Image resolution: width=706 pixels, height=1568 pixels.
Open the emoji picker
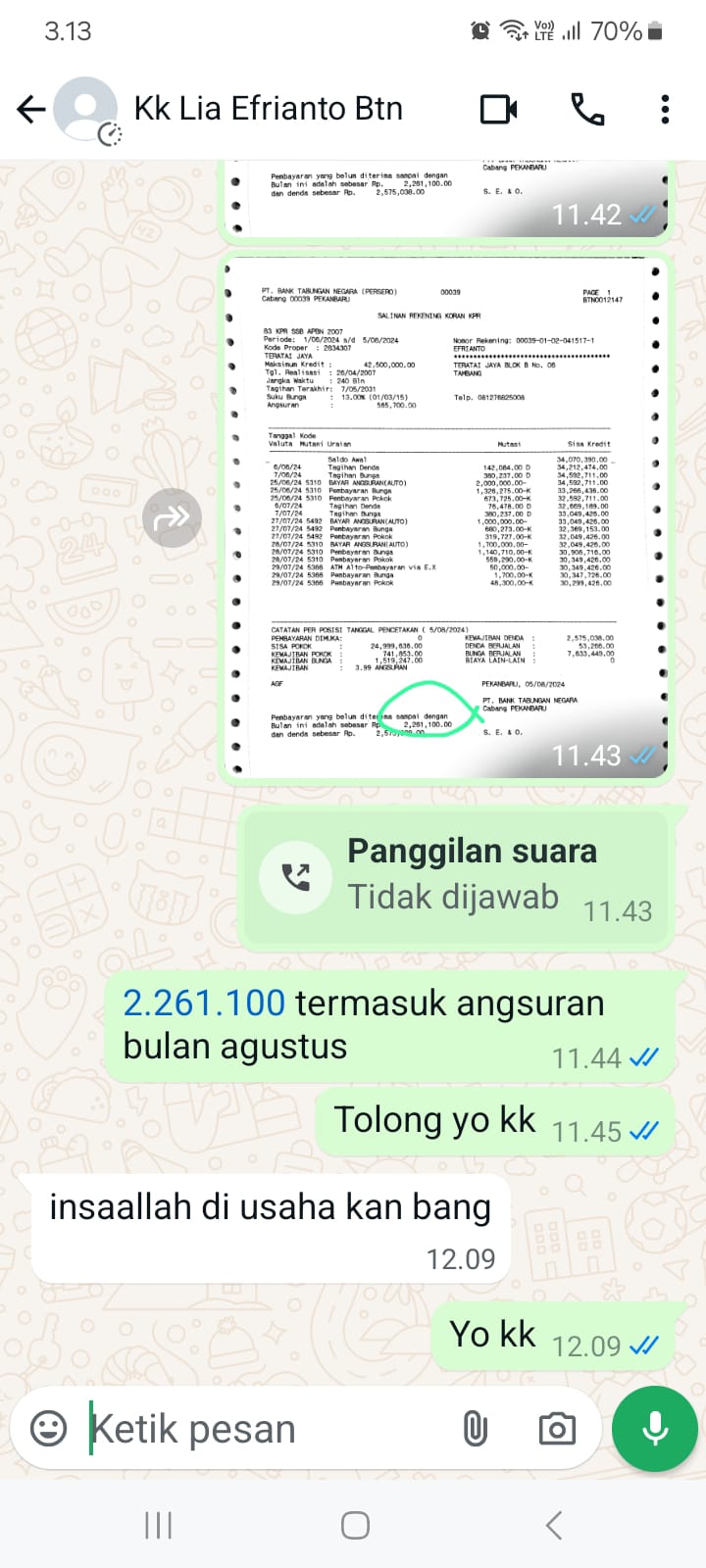pos(49,1428)
